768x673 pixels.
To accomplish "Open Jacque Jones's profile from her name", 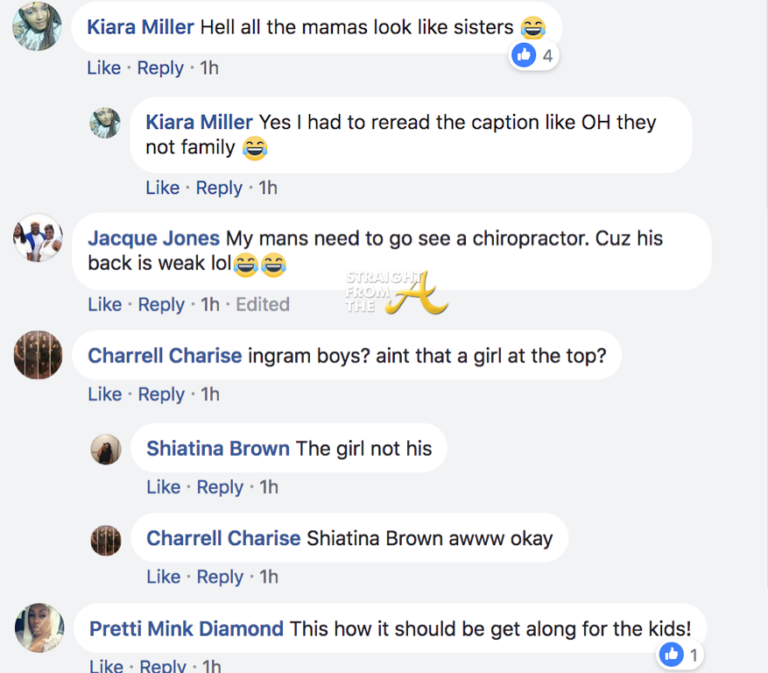I will (153, 238).
